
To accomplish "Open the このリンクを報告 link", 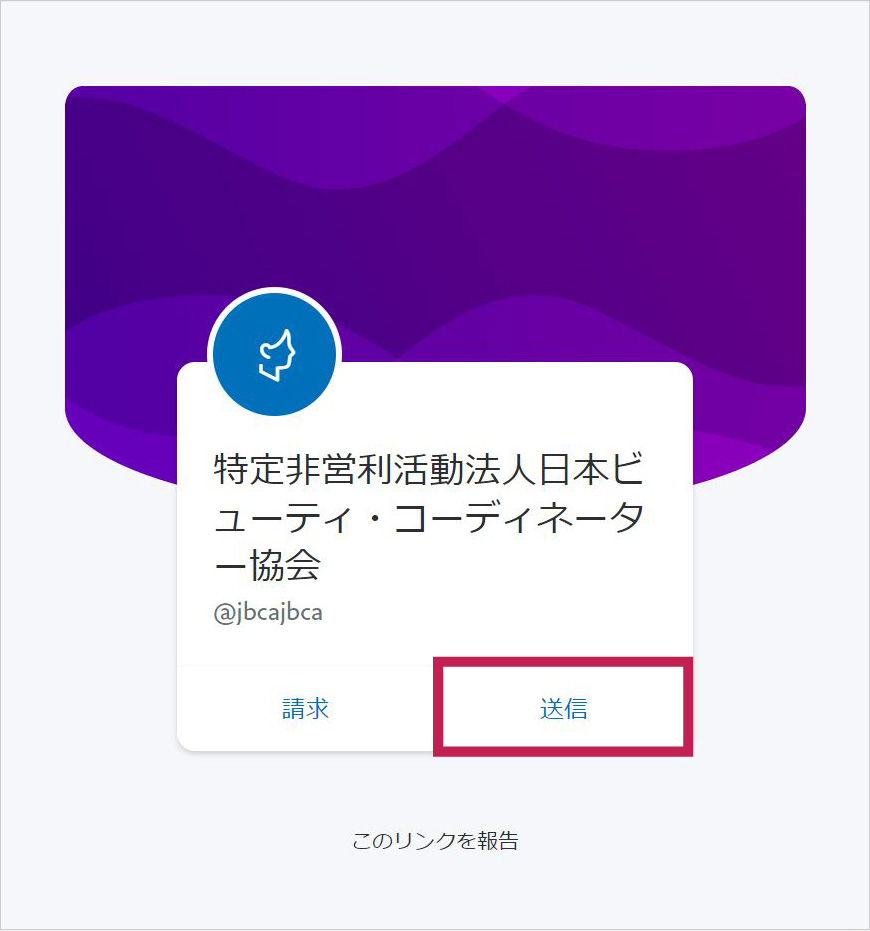I will point(435,840).
